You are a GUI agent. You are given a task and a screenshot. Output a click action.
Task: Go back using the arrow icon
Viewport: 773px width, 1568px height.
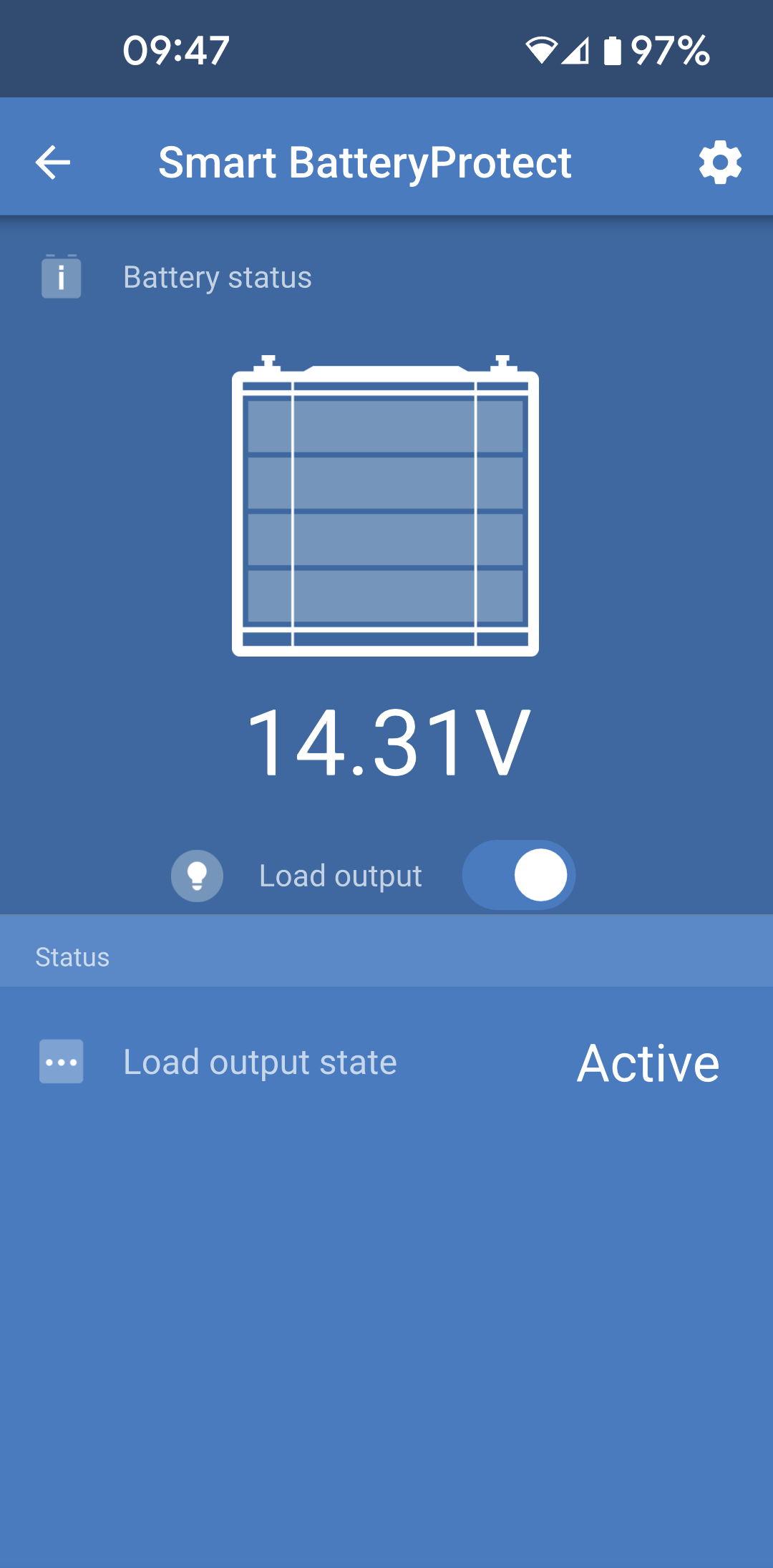point(53,162)
